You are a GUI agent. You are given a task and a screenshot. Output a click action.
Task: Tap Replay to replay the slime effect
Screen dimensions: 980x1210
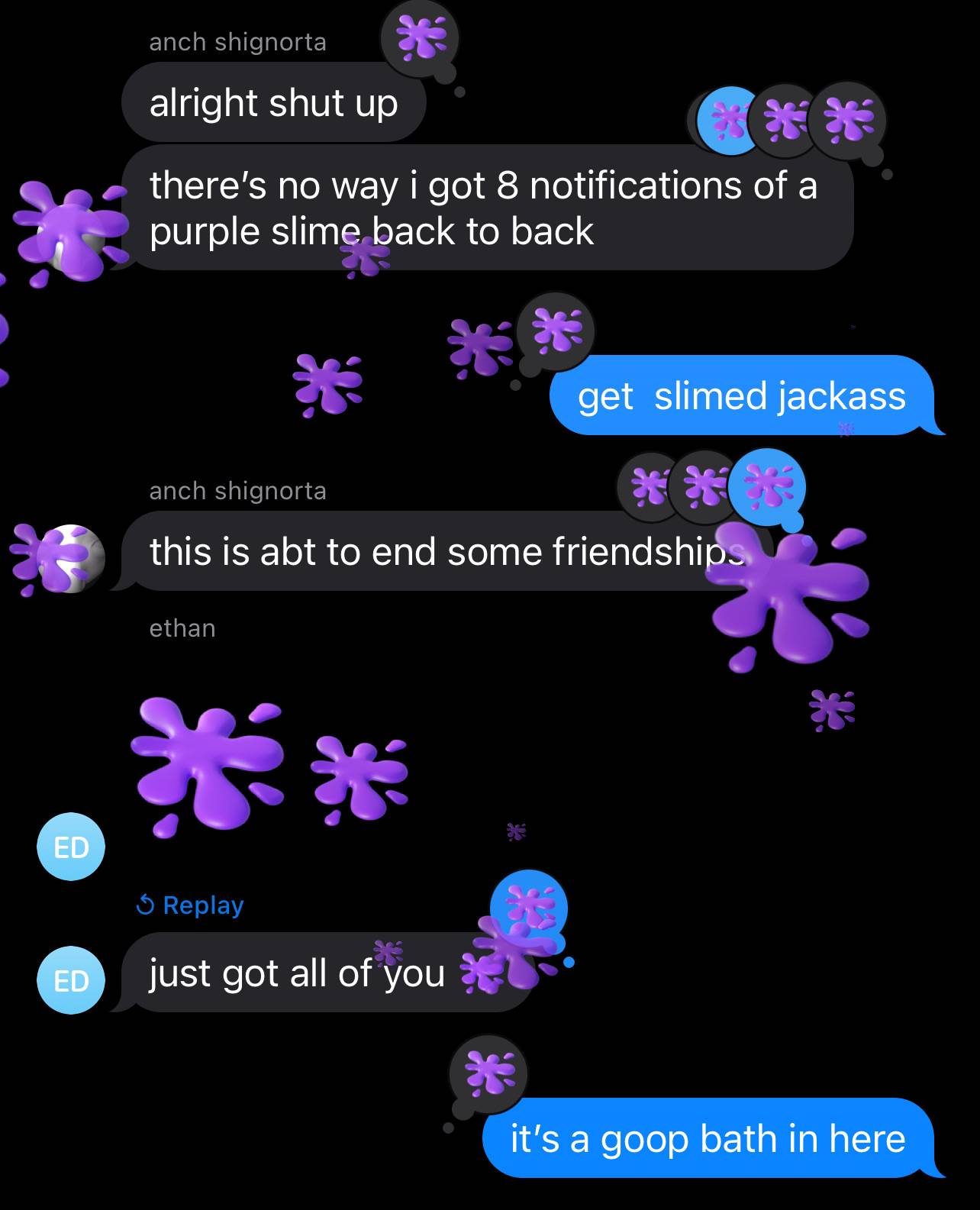coord(189,905)
